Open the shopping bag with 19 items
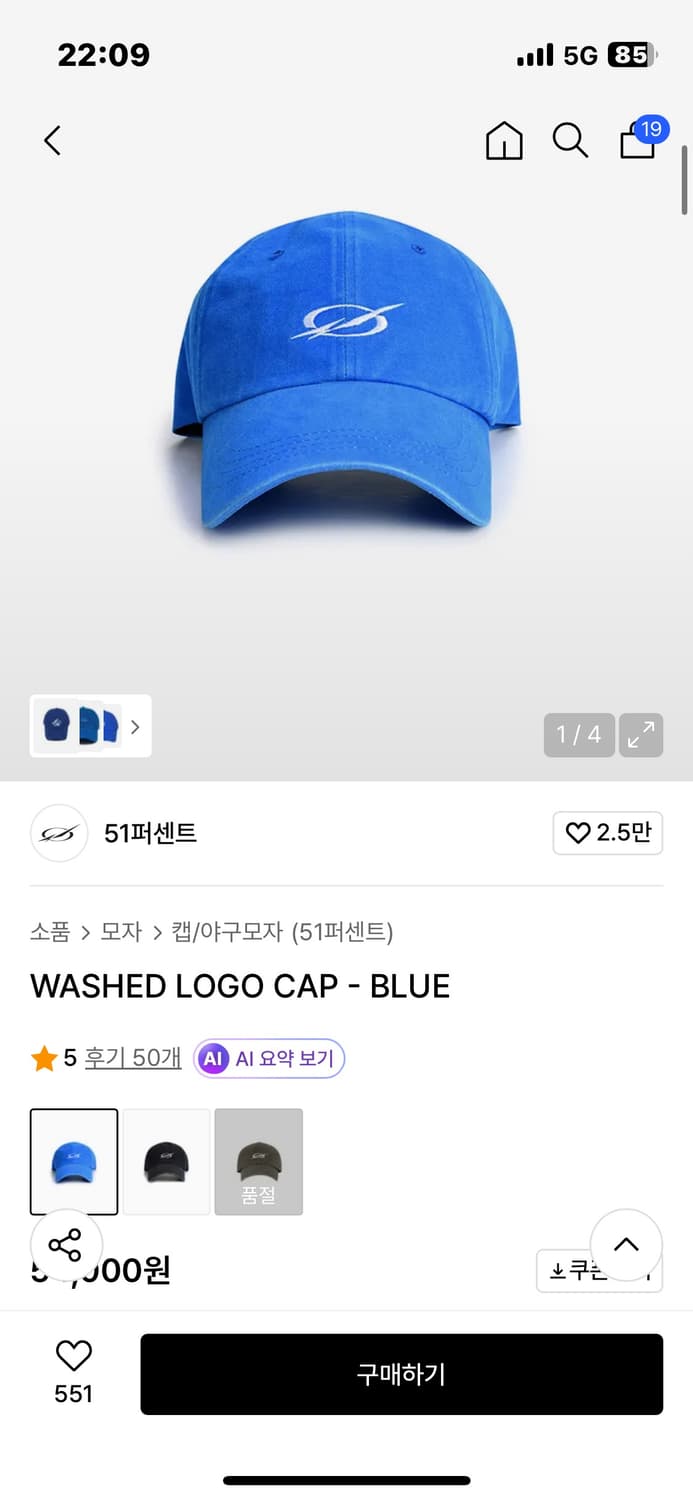The height and width of the screenshot is (1500, 693). (638, 141)
